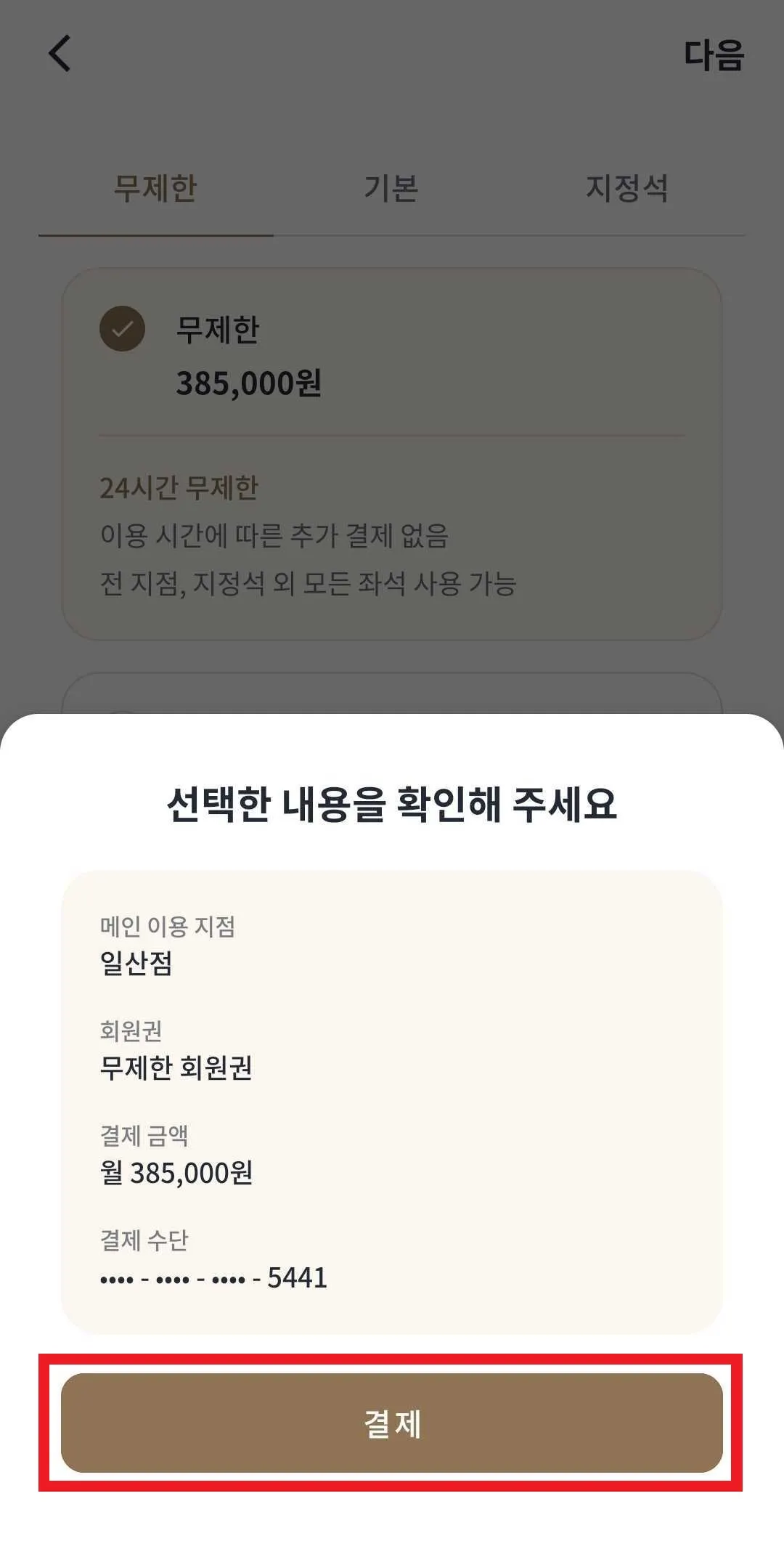Tap the 결제 button to pay
This screenshot has width=784, height=1549.
pos(392,1423)
